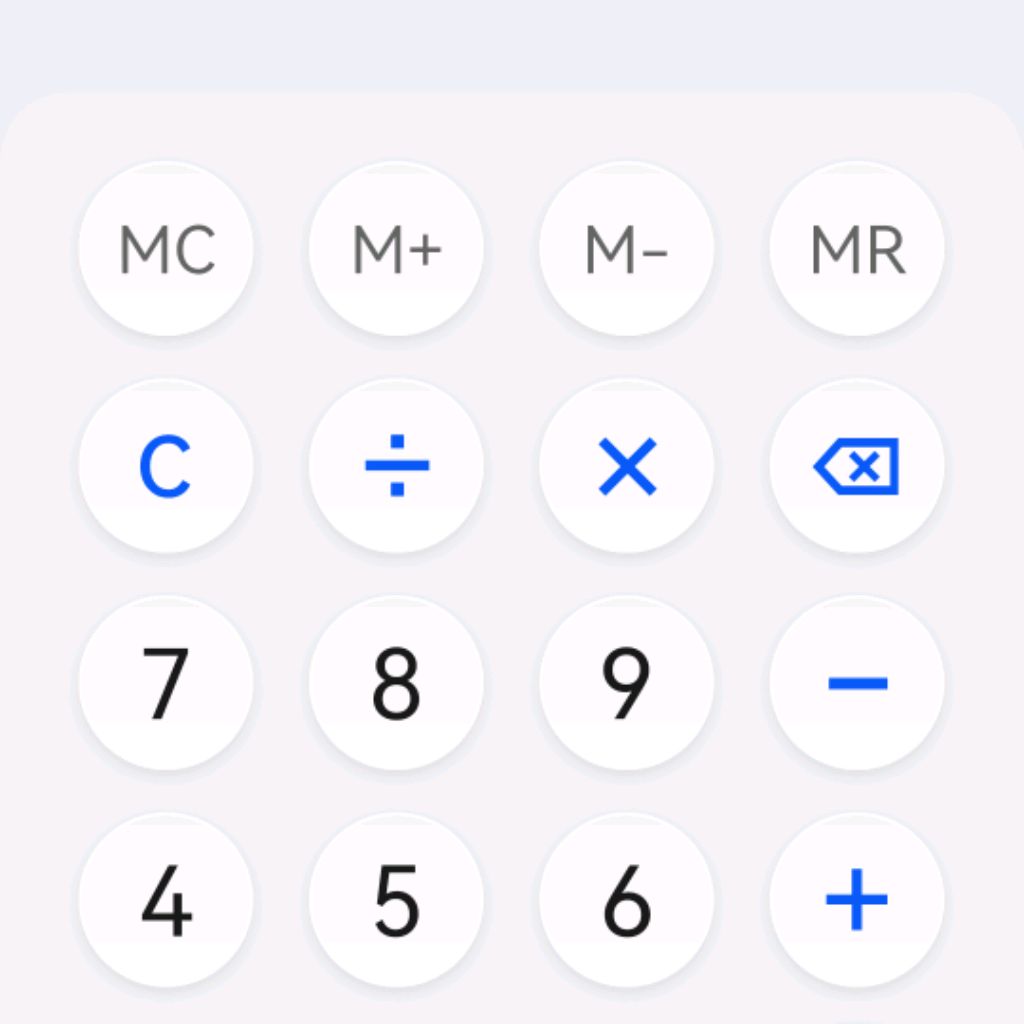1024x1024 pixels.
Task: Choose the plus operator
Action: point(857,900)
